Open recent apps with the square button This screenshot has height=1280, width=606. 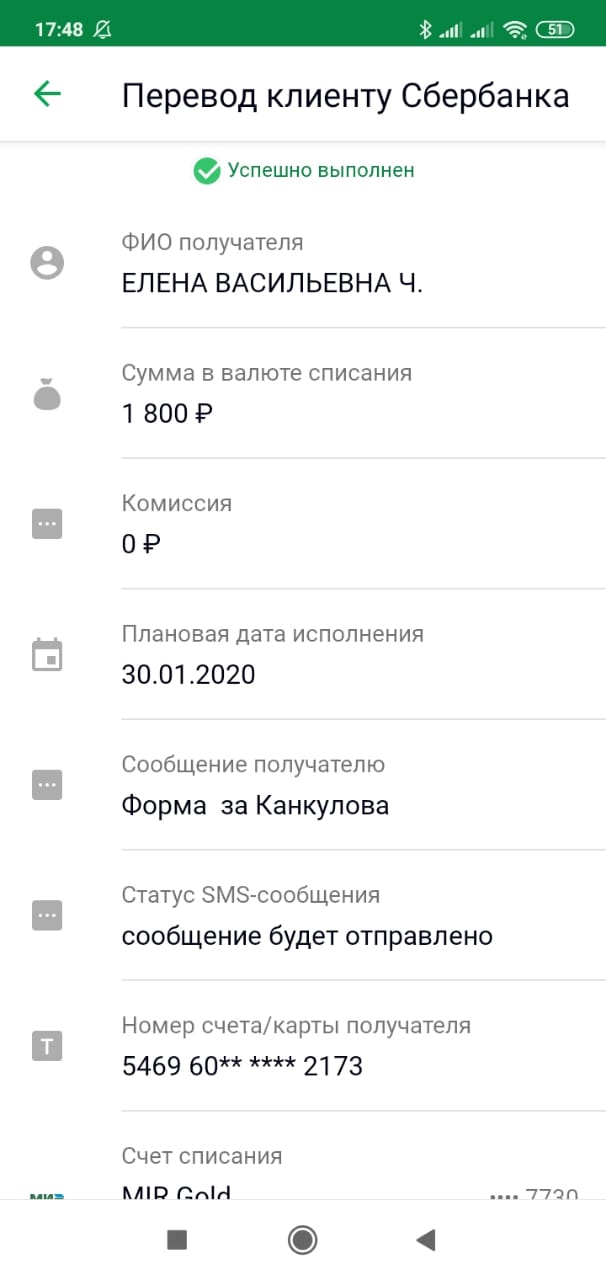point(177,1240)
